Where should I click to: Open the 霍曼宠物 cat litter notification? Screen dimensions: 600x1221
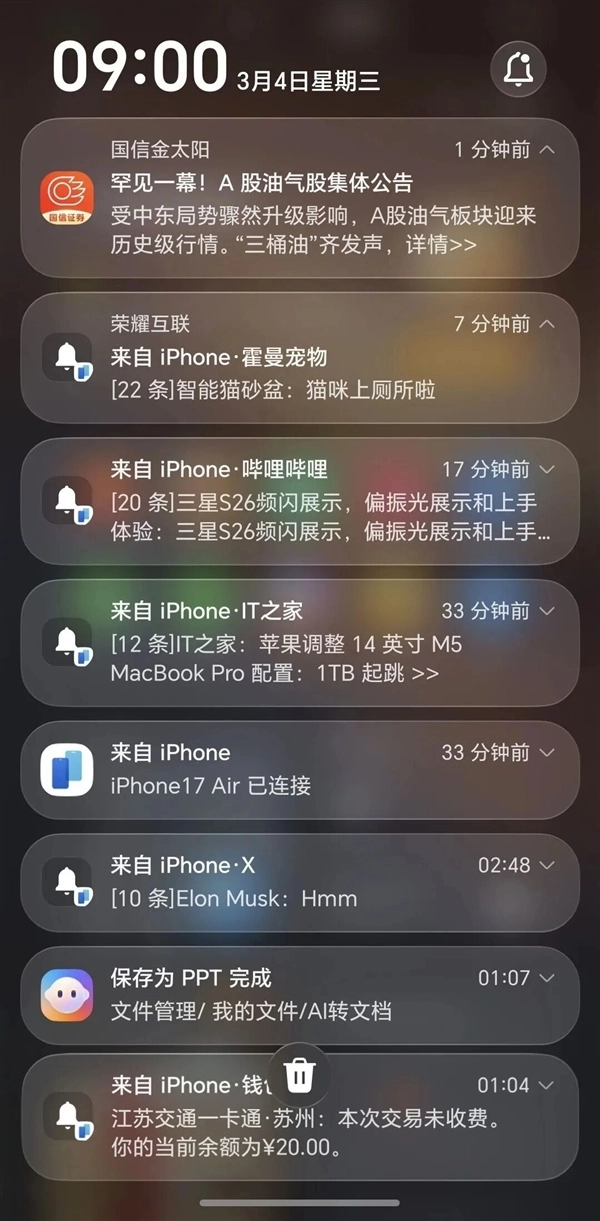[300, 374]
